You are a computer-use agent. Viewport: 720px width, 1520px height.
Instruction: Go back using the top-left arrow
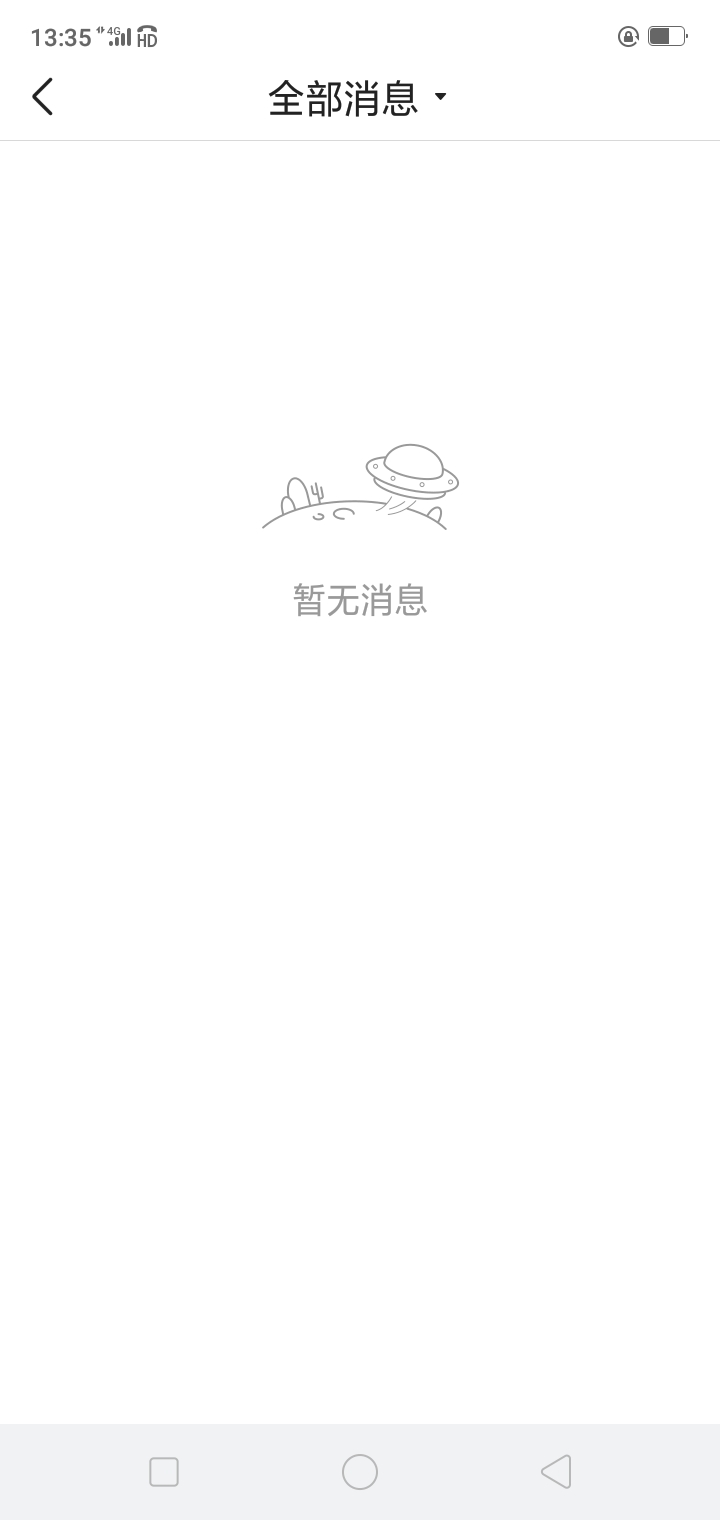[42, 97]
